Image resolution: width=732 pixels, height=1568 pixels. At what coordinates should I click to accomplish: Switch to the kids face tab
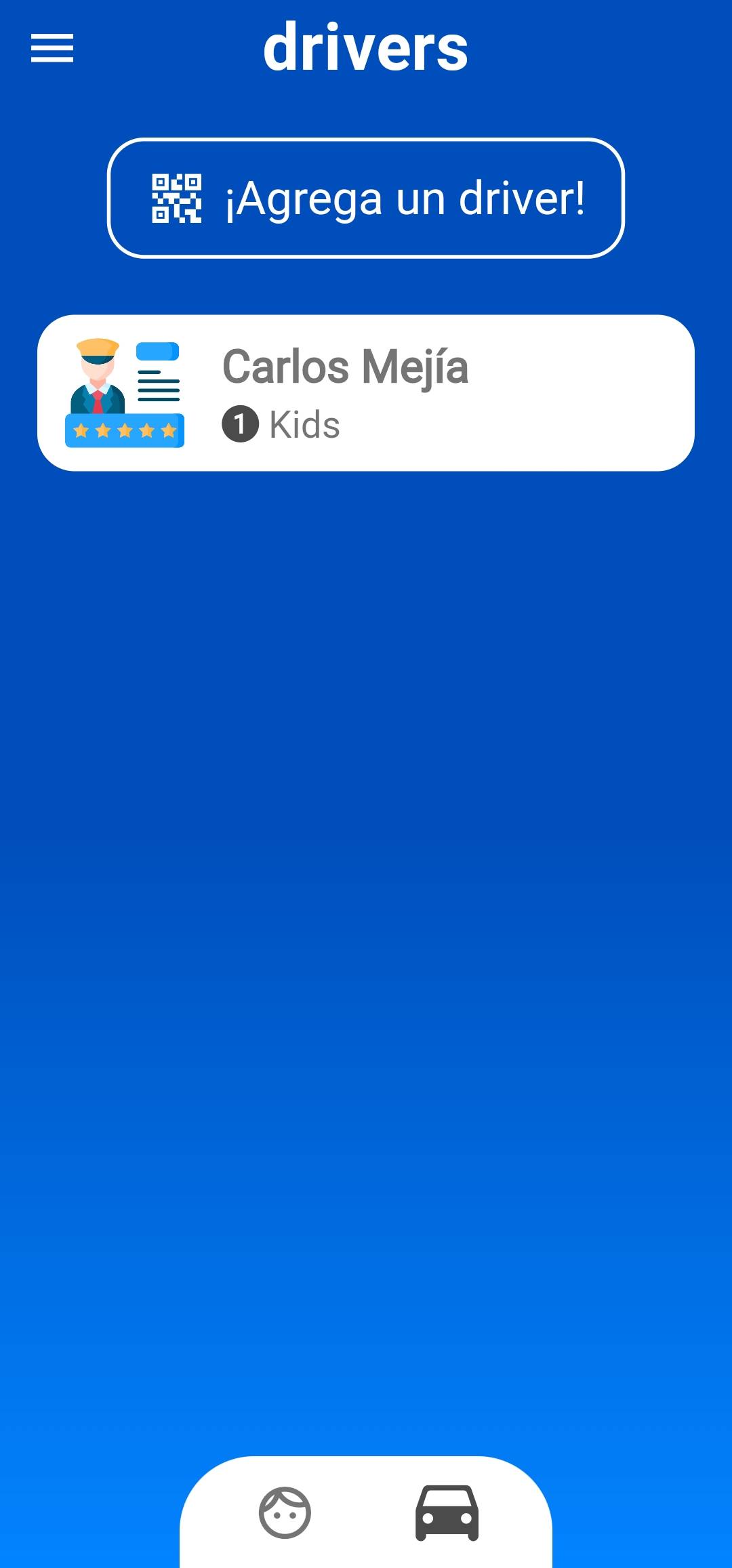(285, 1512)
